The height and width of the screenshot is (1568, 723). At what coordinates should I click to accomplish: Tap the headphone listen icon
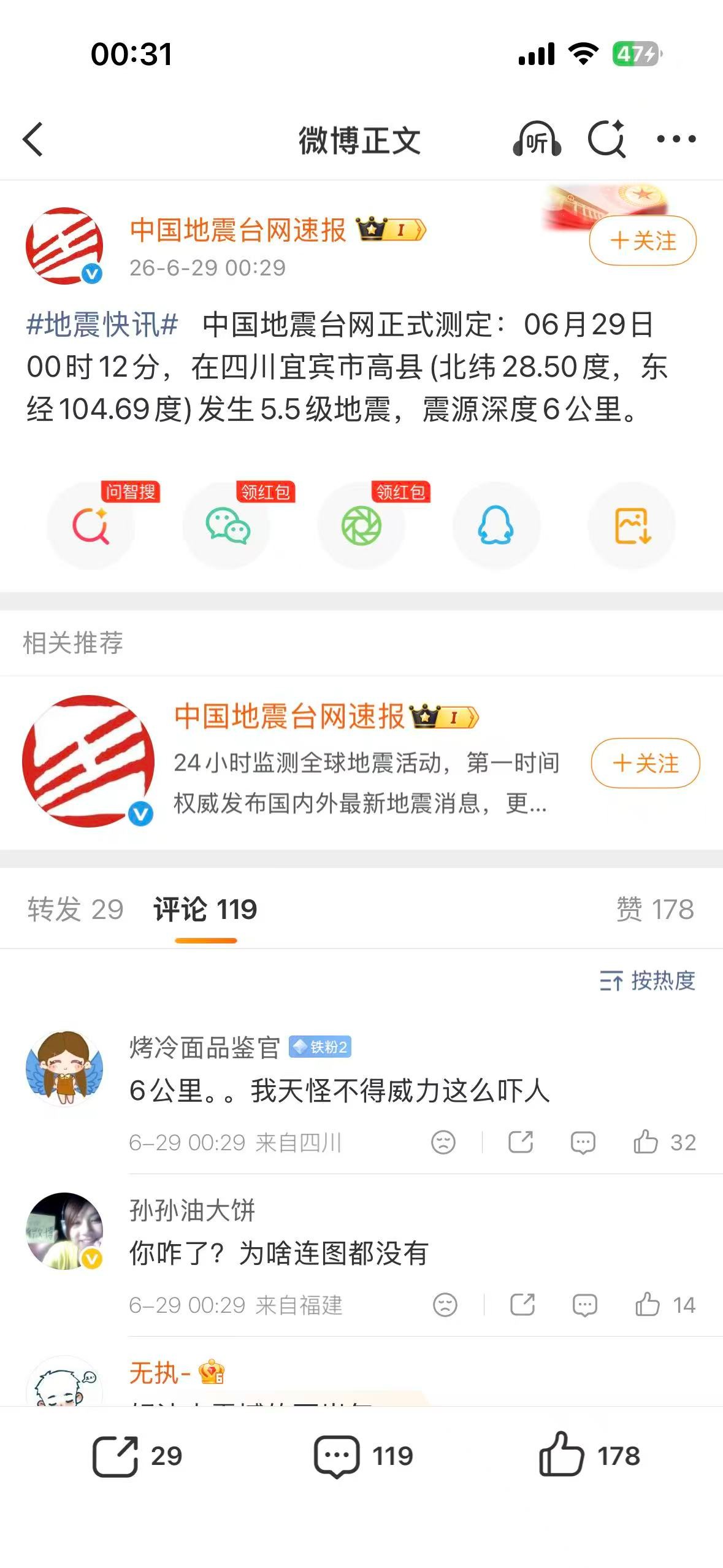(537, 139)
